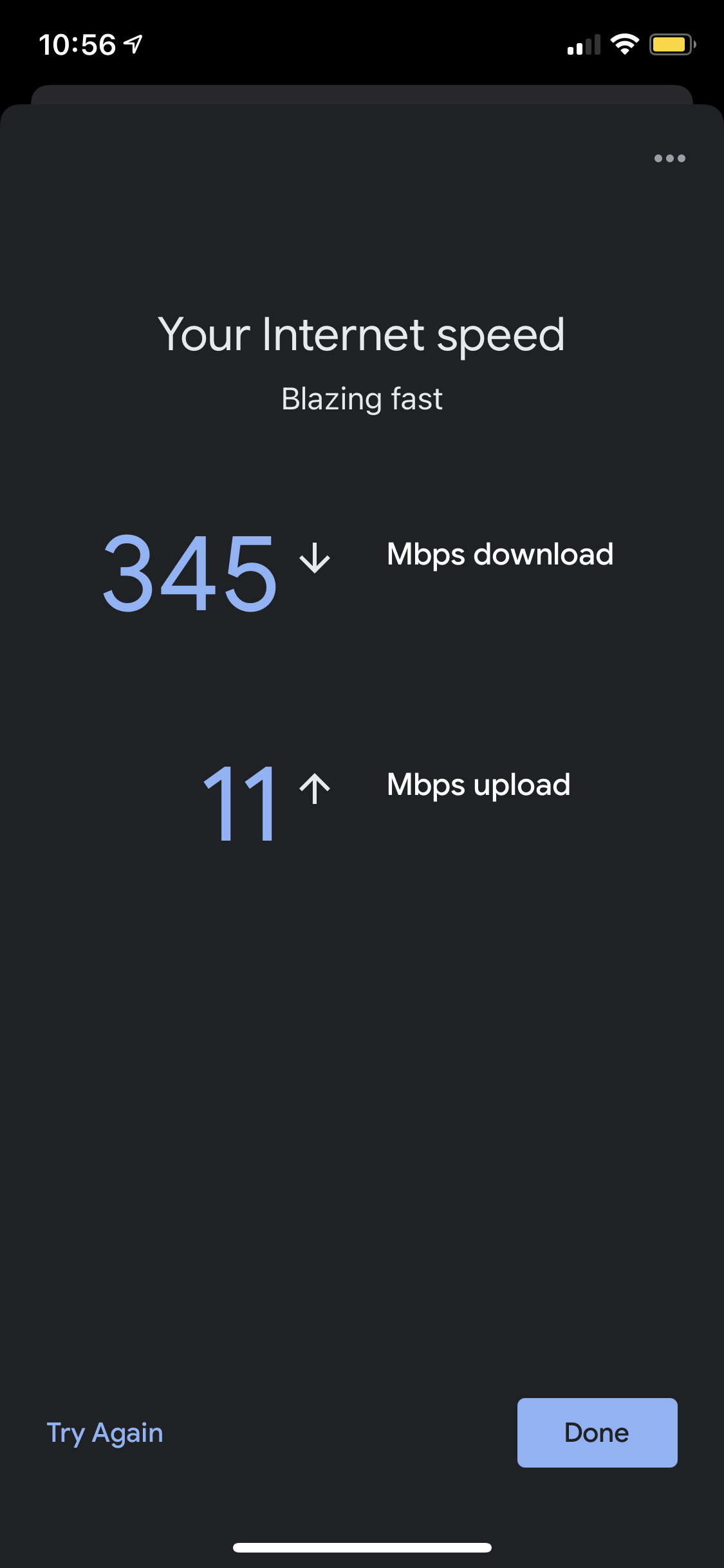This screenshot has height=1568, width=724.
Task: Tap the clock showing 10:56
Action: point(77,44)
